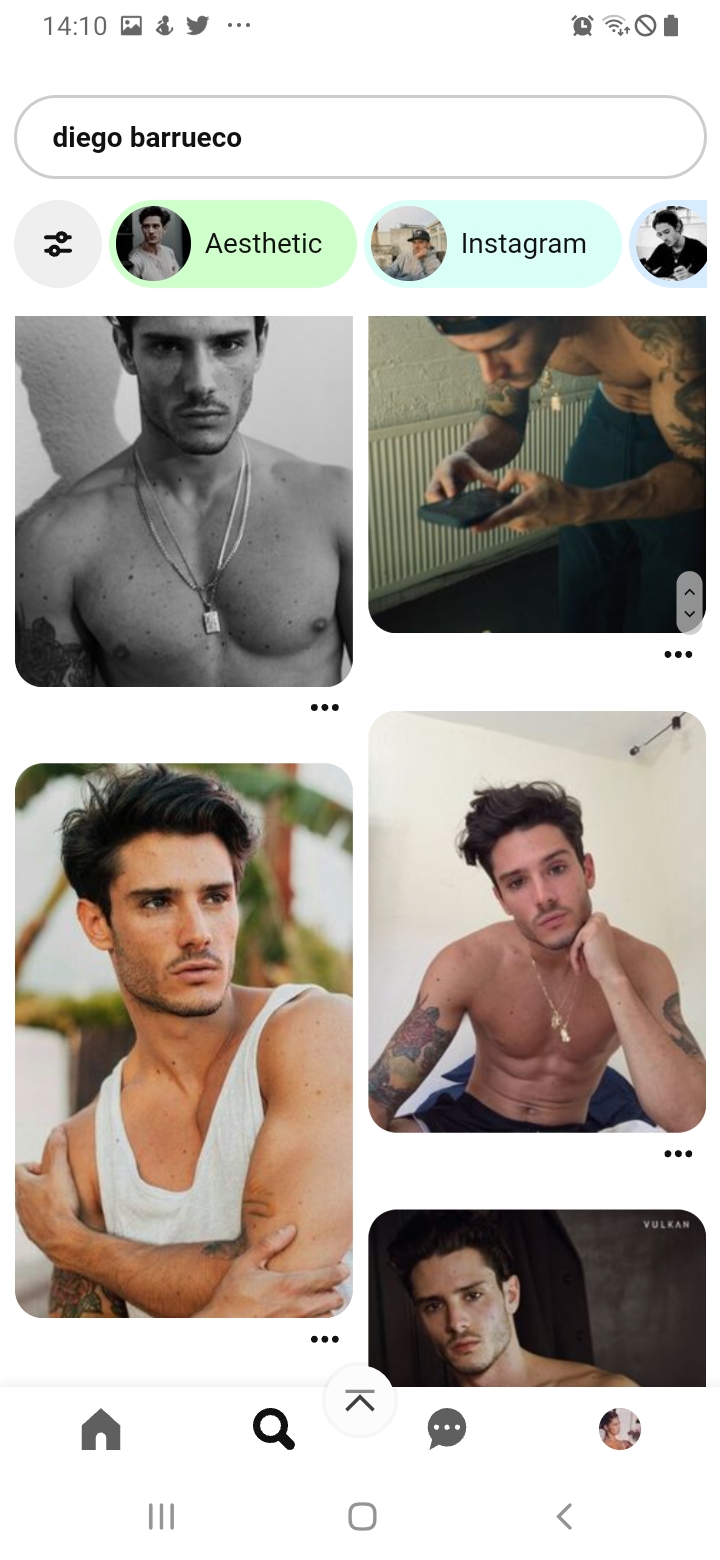Image resolution: width=720 pixels, height=1560 pixels.
Task: Jump back to top of results
Action: click(360, 1401)
